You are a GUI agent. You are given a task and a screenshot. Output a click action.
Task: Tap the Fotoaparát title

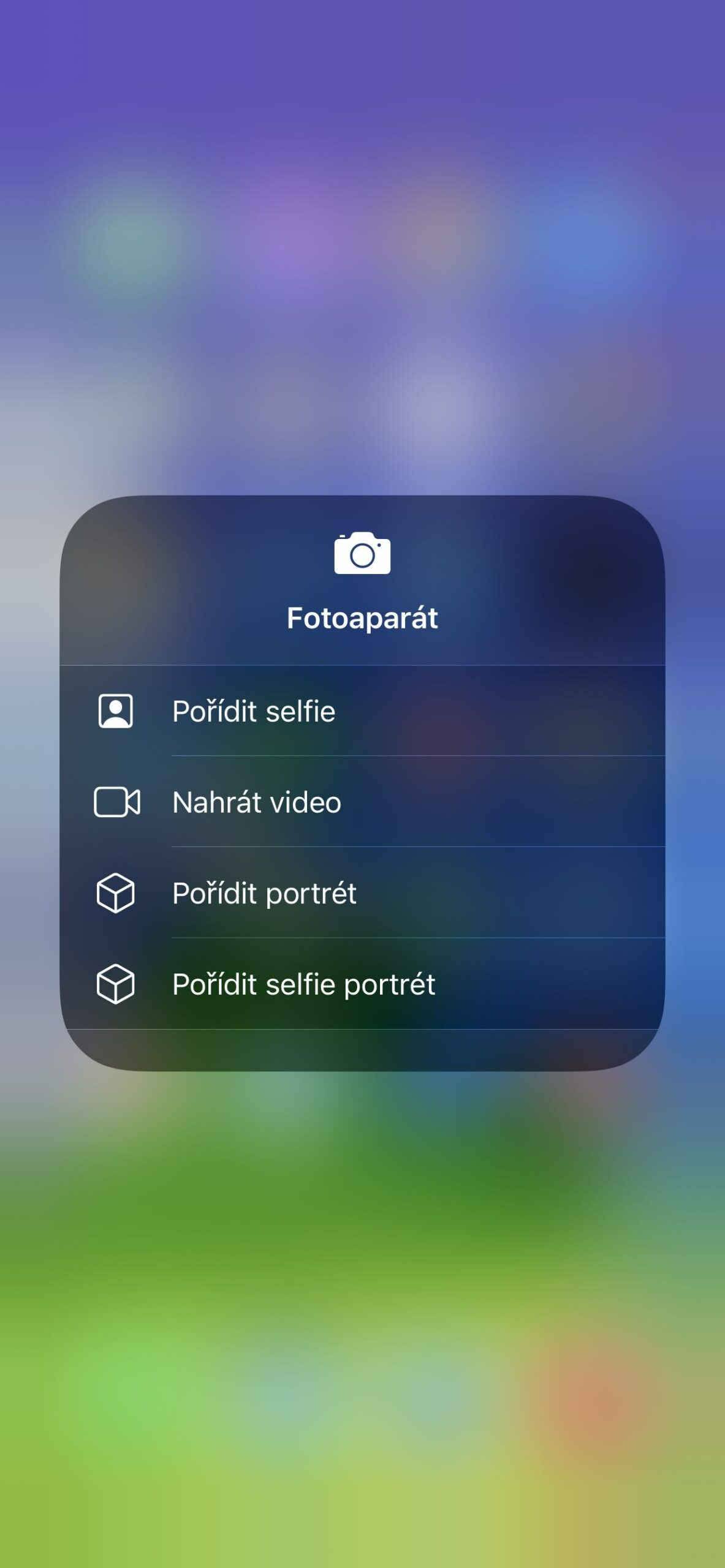point(362,619)
